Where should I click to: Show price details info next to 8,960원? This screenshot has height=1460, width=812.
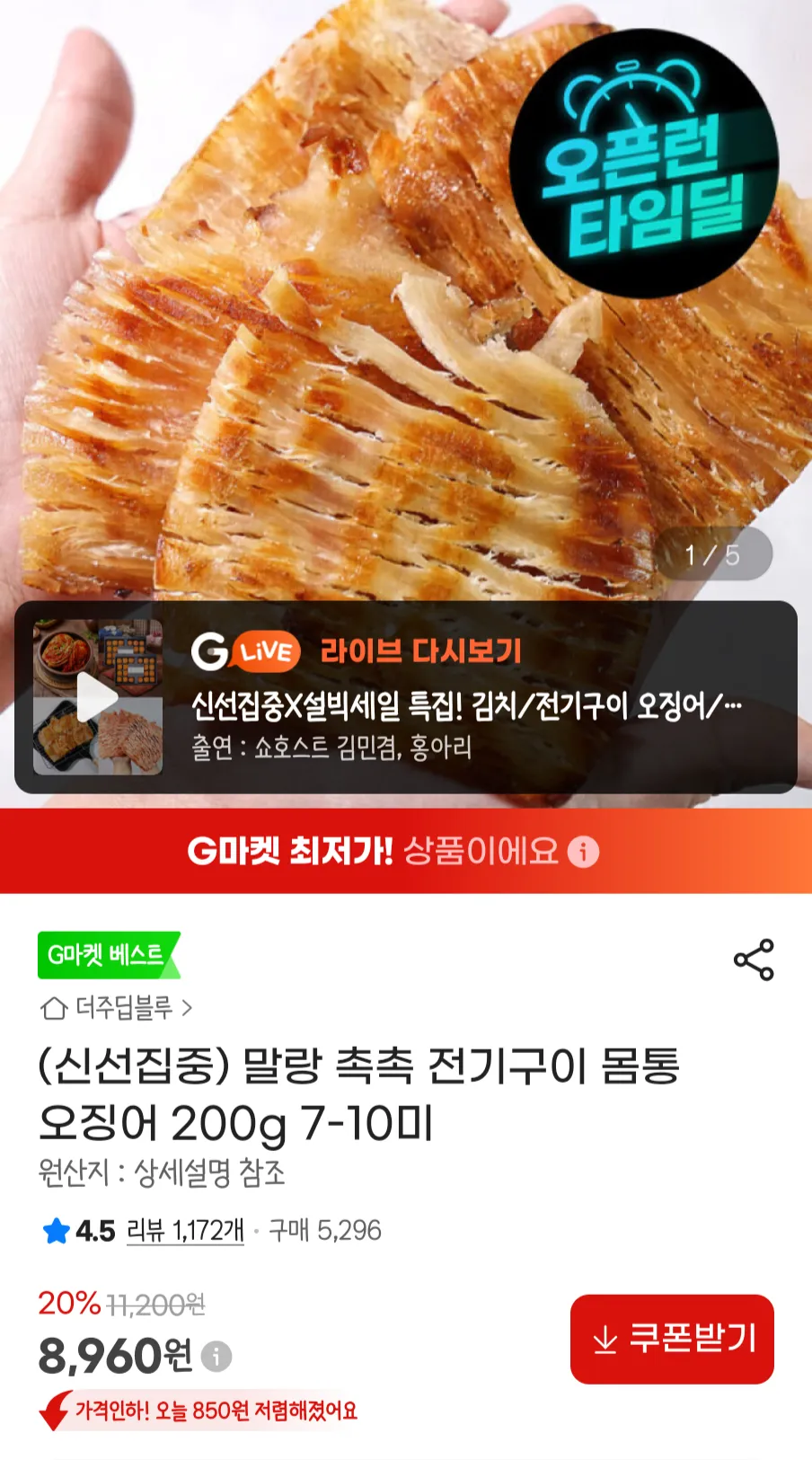point(216,1355)
